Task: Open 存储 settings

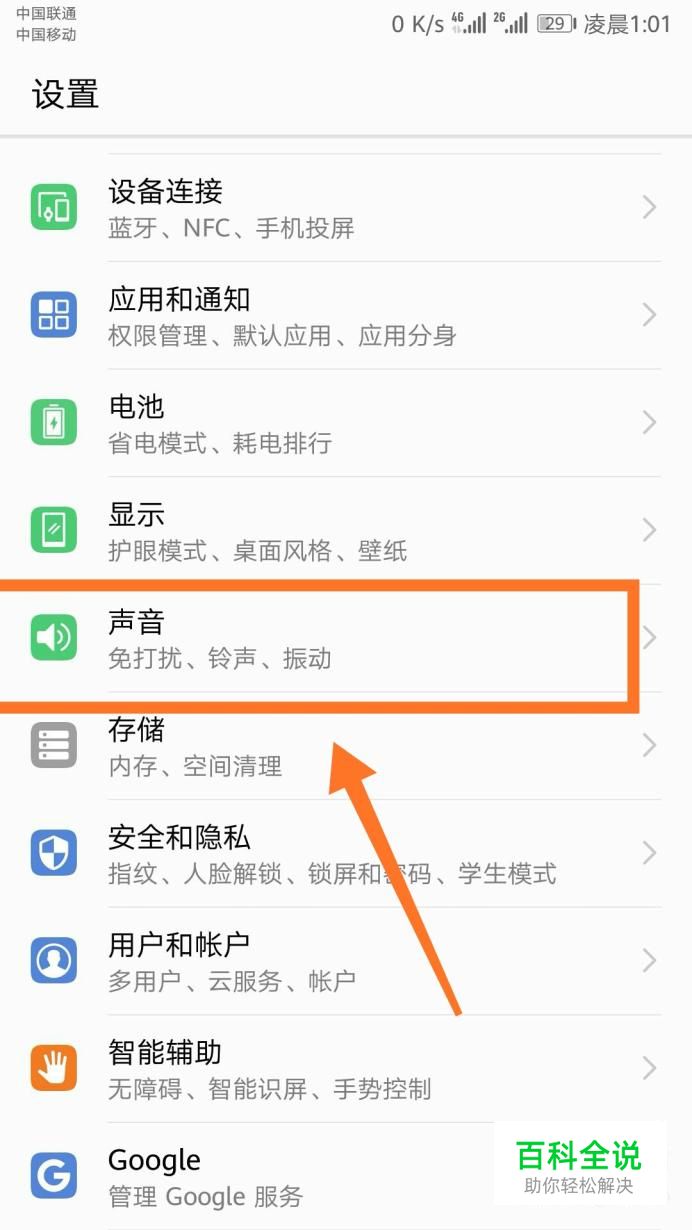Action: (346, 746)
